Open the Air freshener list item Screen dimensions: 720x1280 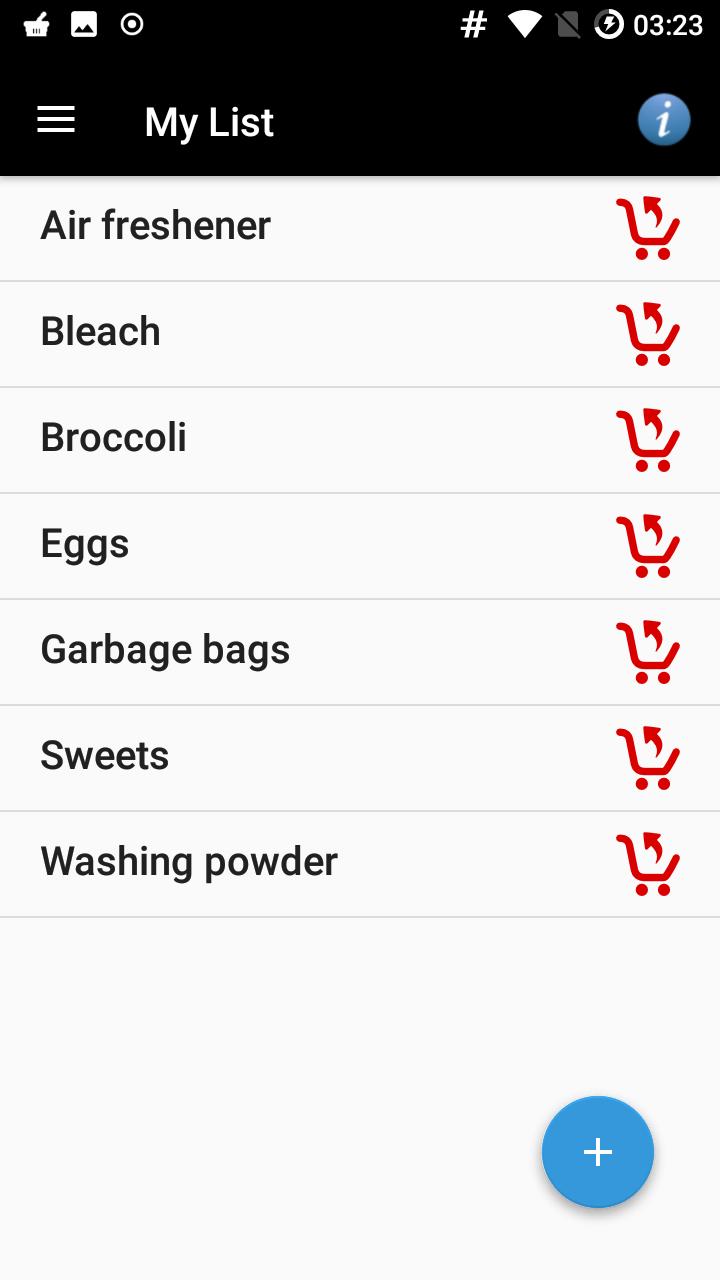pyautogui.click(x=360, y=228)
